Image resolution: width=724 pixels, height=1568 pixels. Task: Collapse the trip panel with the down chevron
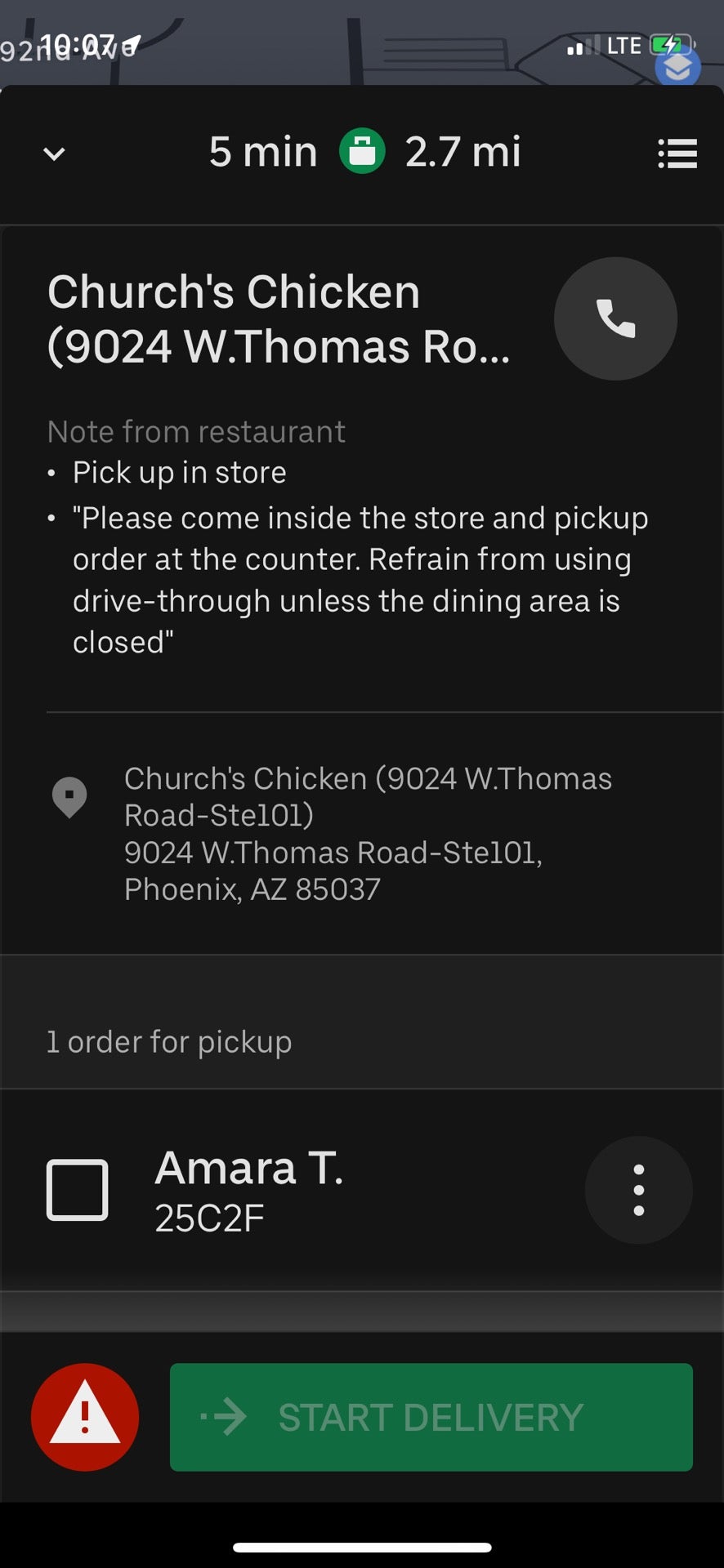(52, 154)
